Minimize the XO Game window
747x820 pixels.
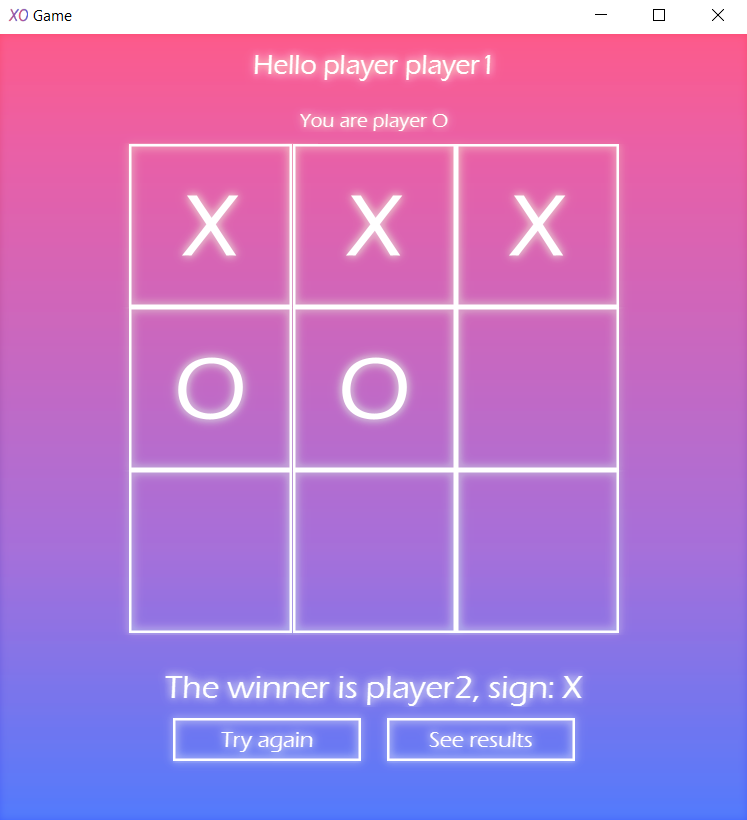pos(601,16)
